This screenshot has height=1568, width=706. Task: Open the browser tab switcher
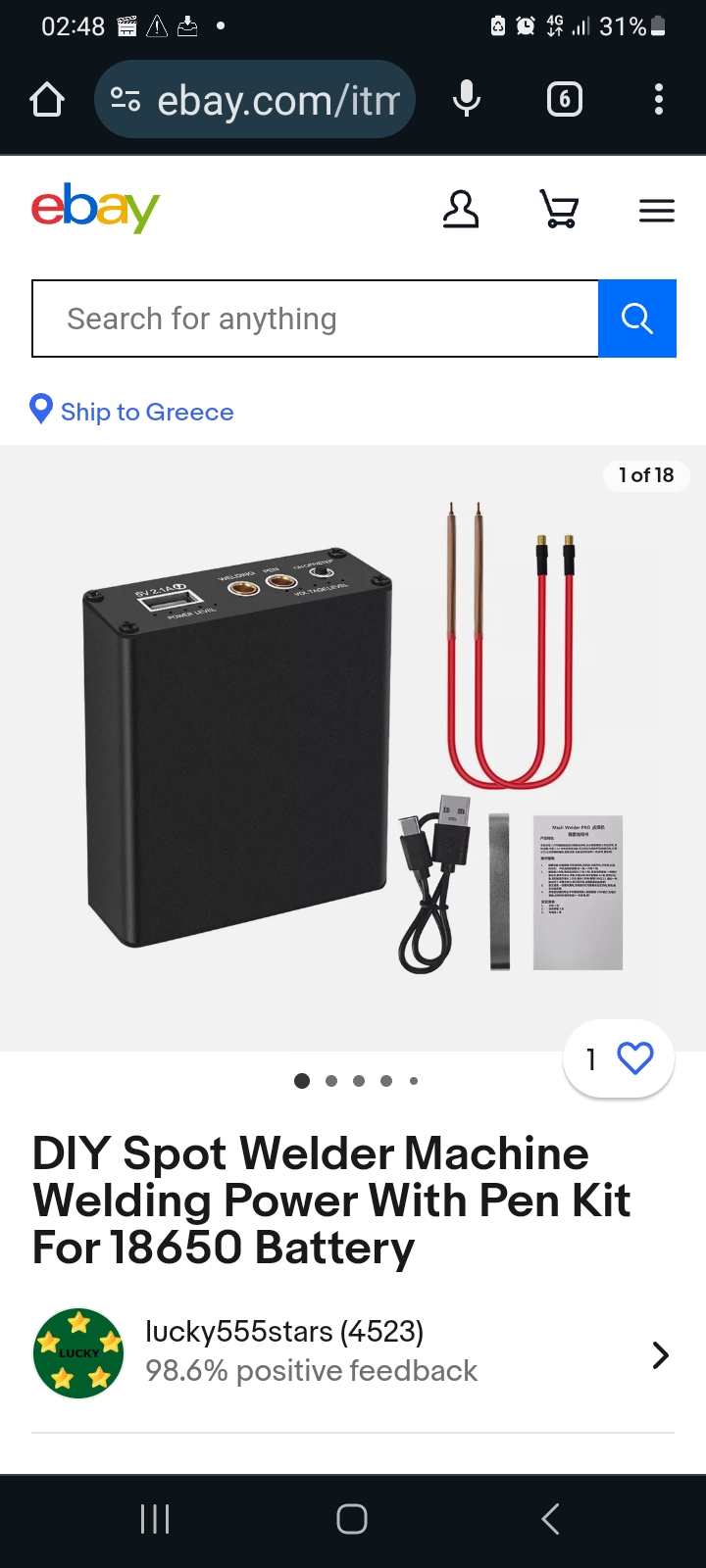tap(564, 100)
